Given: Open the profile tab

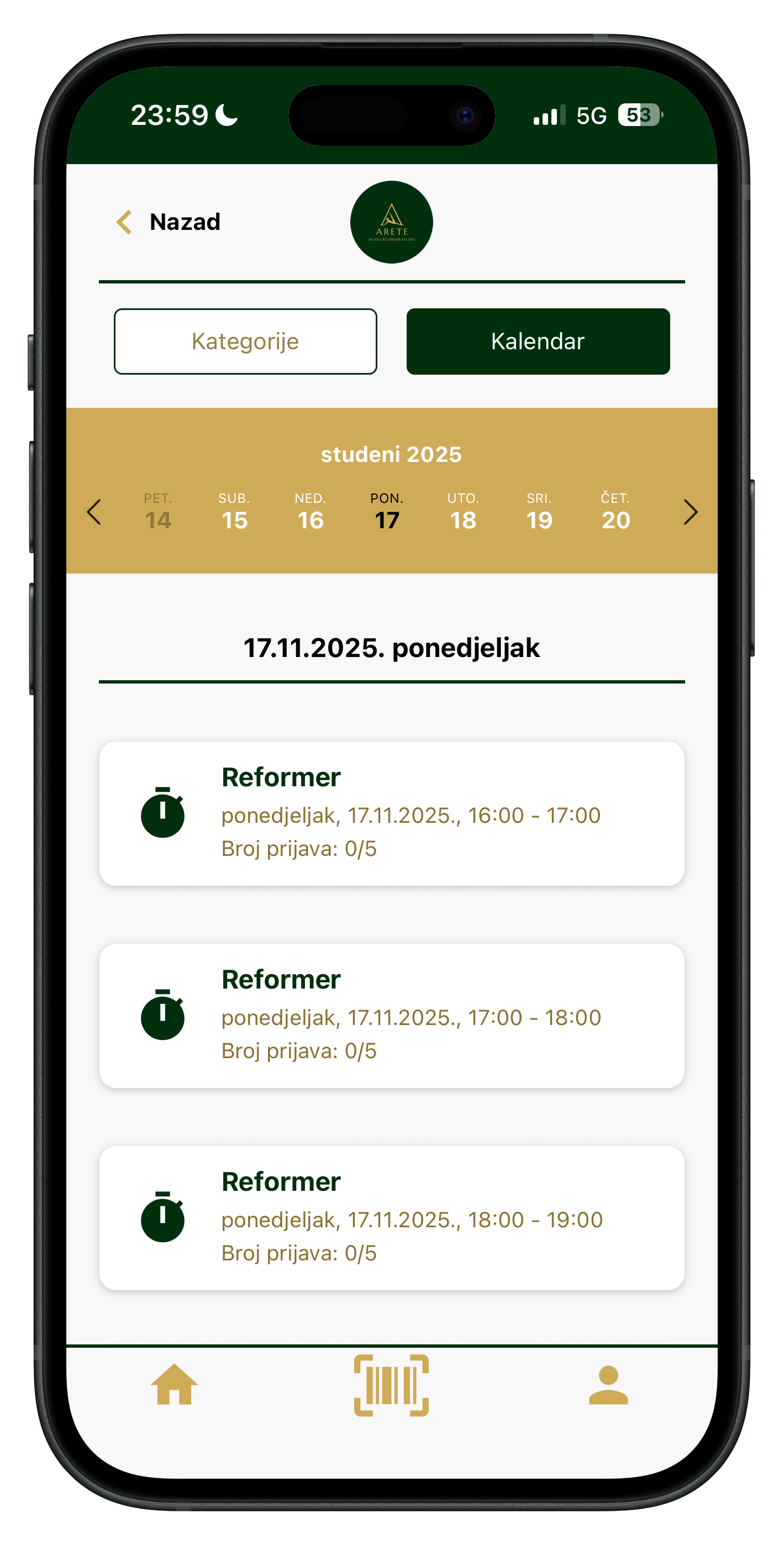Looking at the screenshot, I should point(608,1385).
